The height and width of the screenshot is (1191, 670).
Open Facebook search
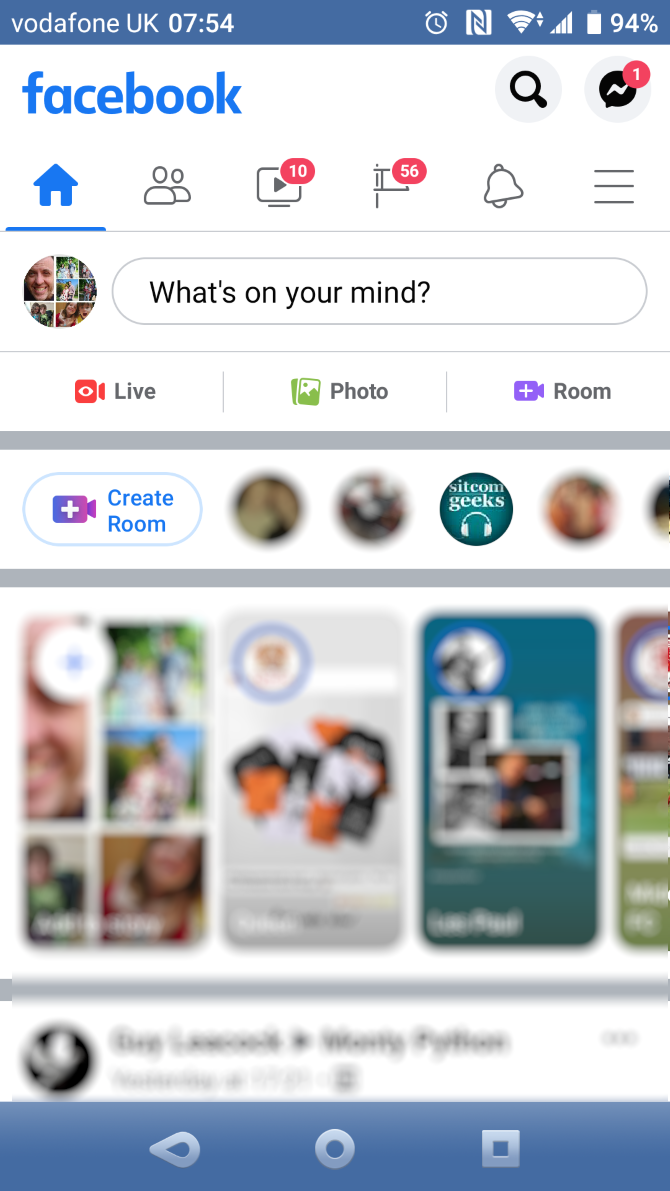(x=527, y=90)
